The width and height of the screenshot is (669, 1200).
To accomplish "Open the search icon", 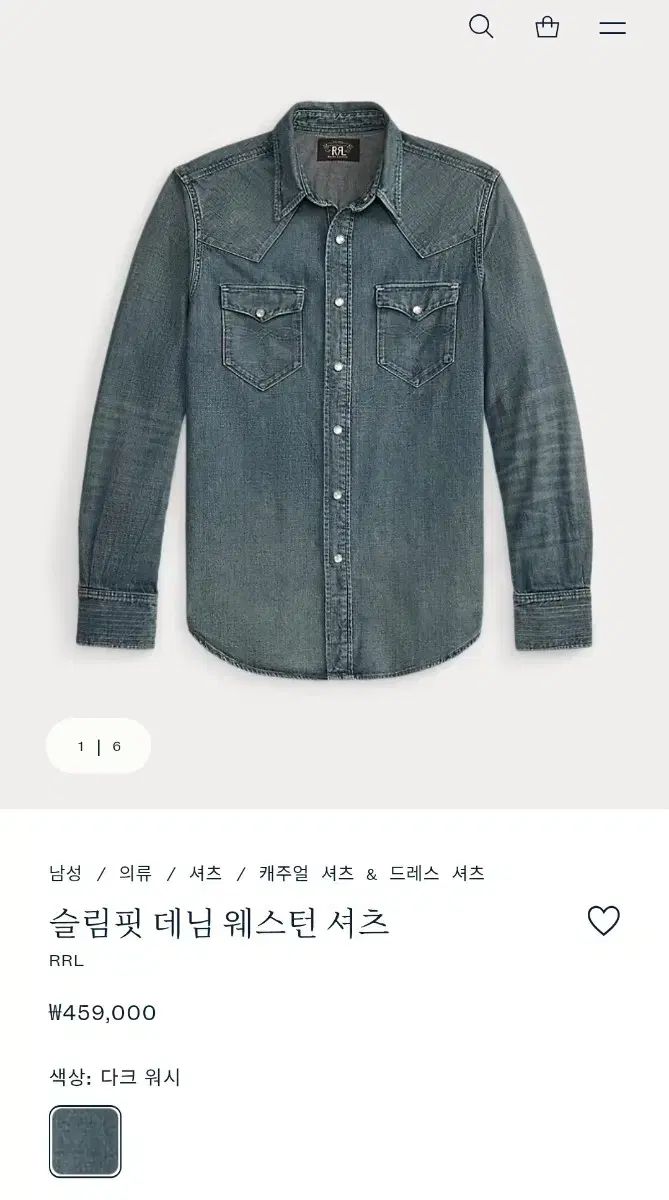I will (x=481, y=27).
